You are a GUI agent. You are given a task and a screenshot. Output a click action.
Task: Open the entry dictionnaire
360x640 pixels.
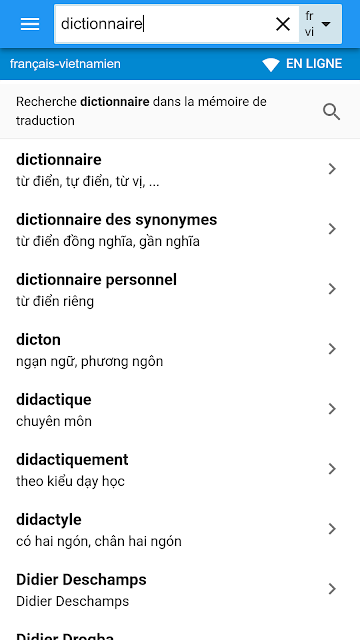(x=180, y=169)
